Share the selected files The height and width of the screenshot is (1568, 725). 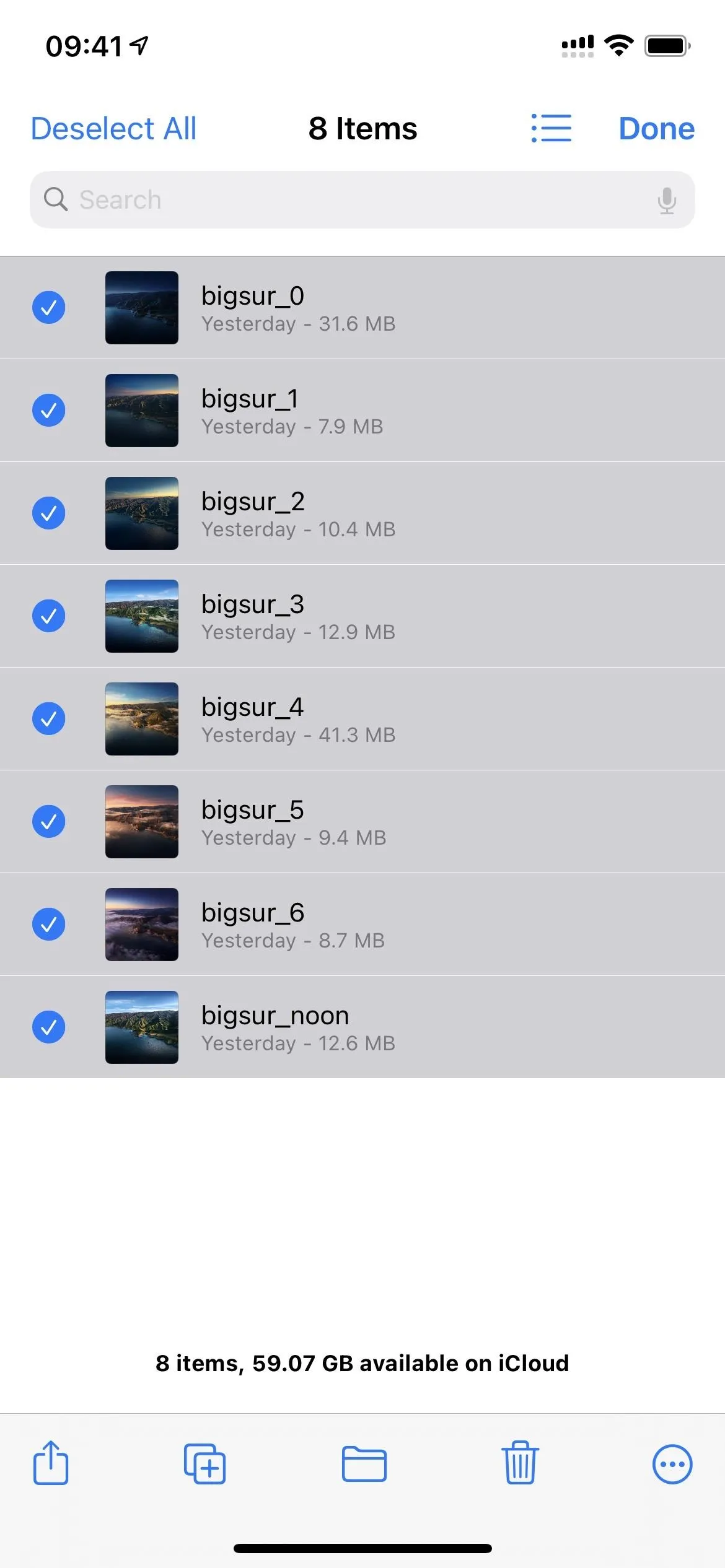coord(51,1463)
